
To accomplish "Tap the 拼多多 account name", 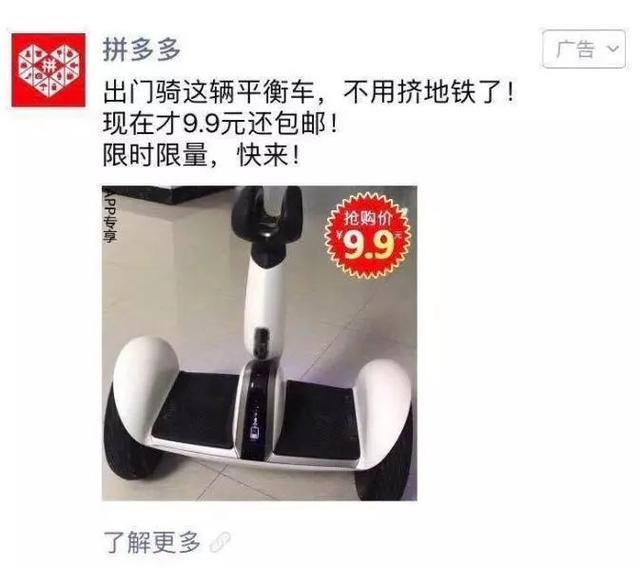I will tap(142, 48).
